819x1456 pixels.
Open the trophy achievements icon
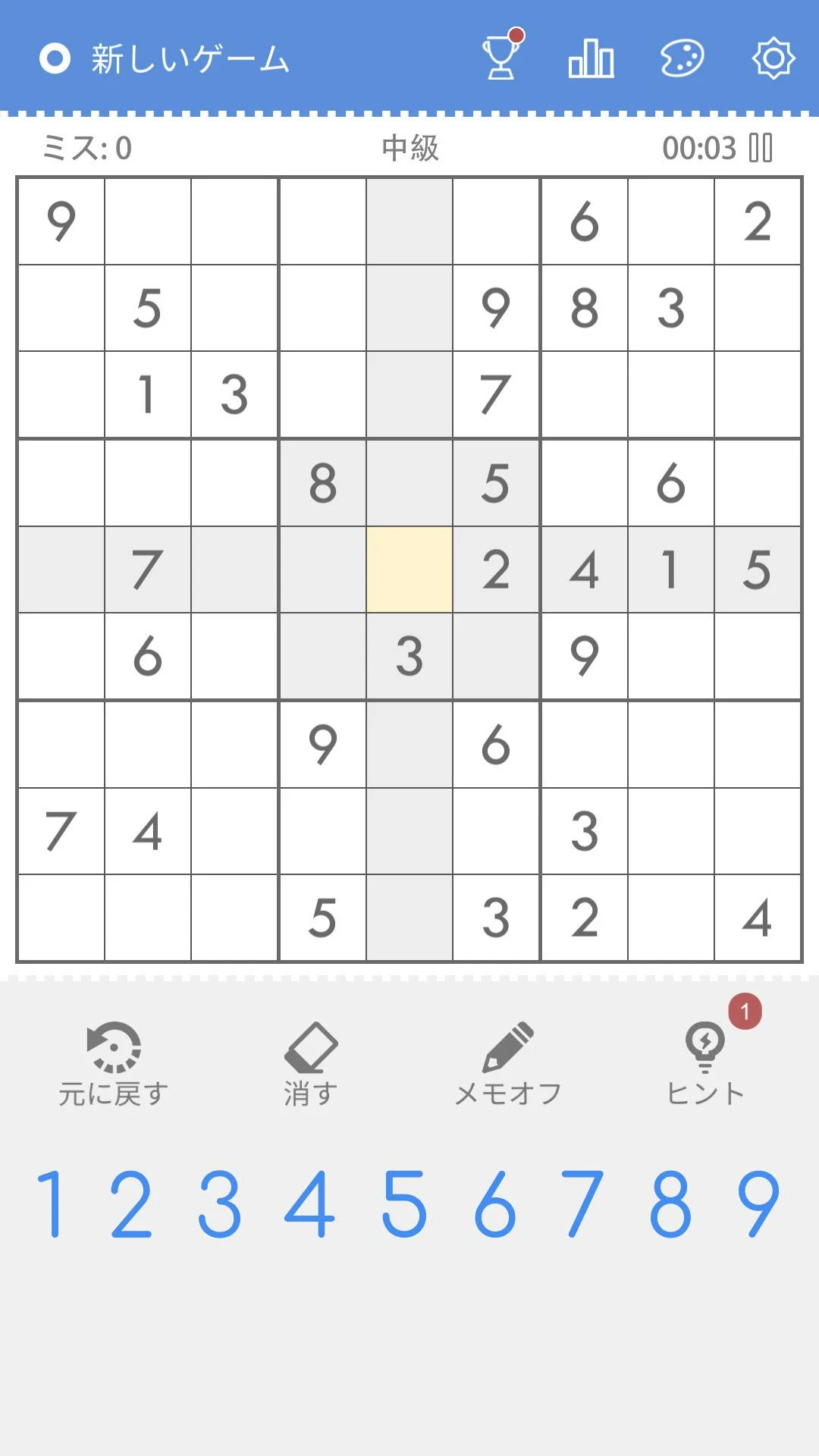click(x=501, y=58)
